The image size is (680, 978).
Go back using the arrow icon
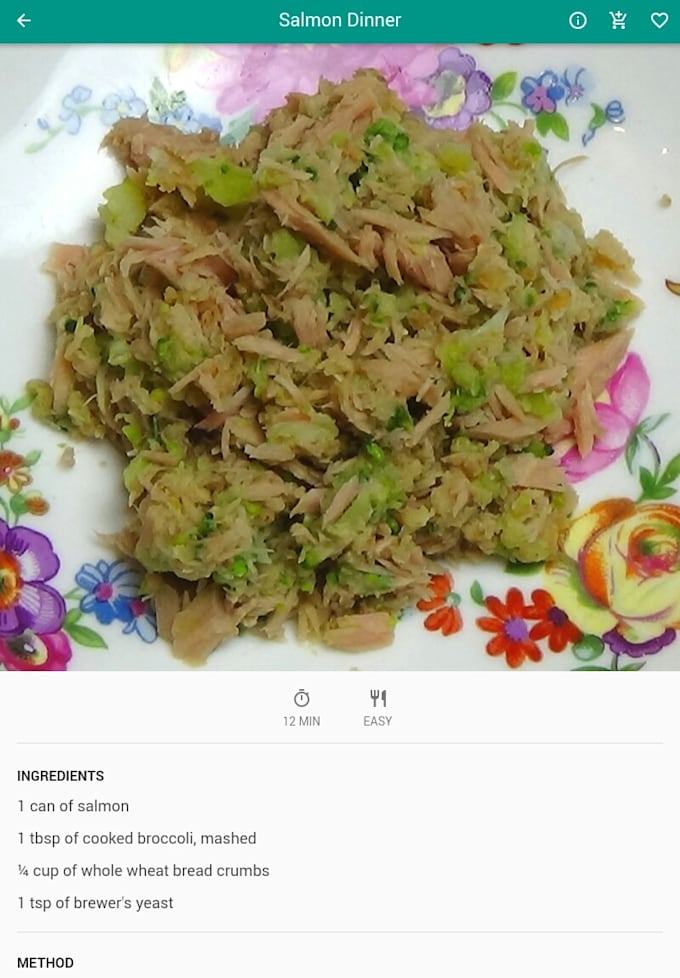click(24, 20)
